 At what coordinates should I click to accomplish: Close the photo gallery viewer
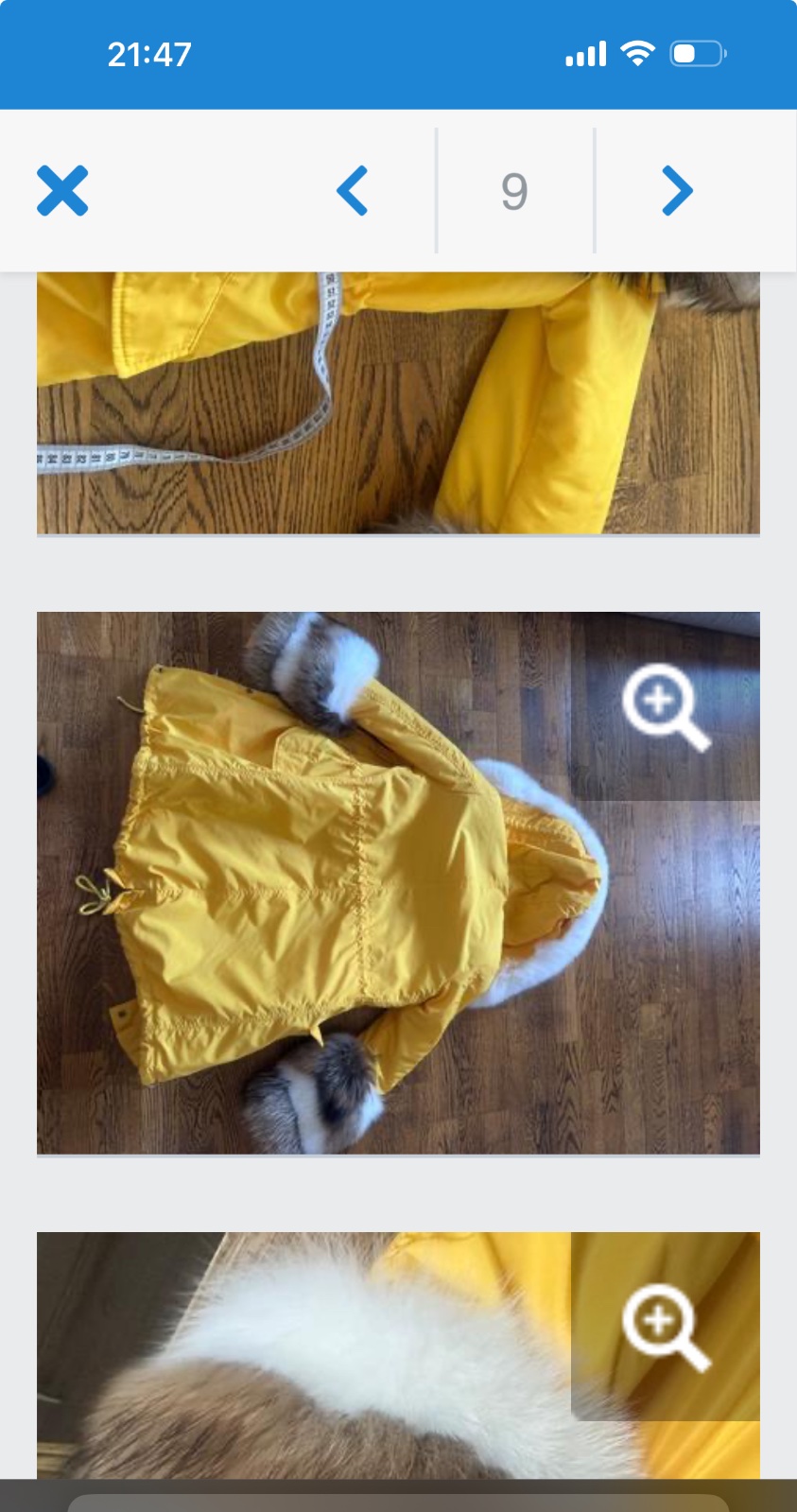[62, 191]
